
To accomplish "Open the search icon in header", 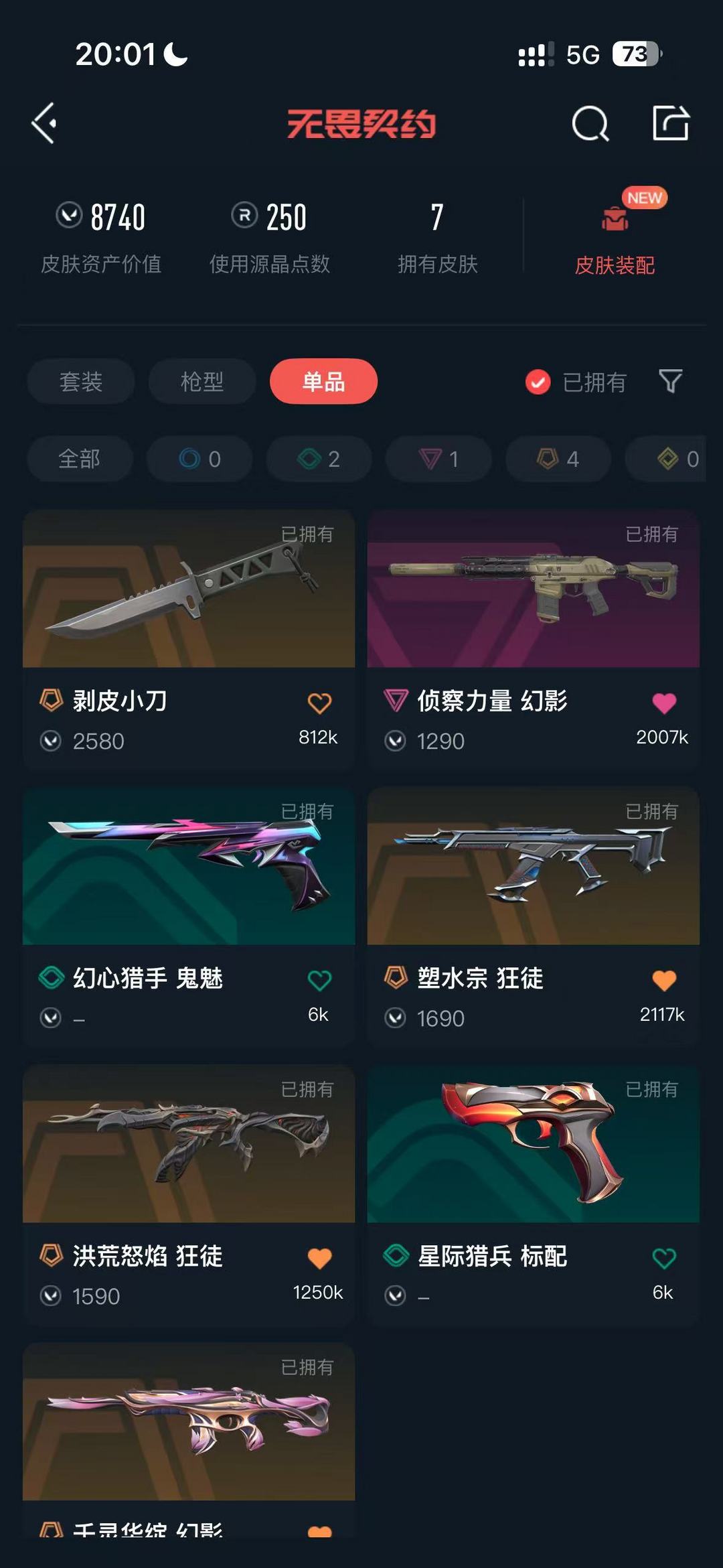I will tap(590, 123).
